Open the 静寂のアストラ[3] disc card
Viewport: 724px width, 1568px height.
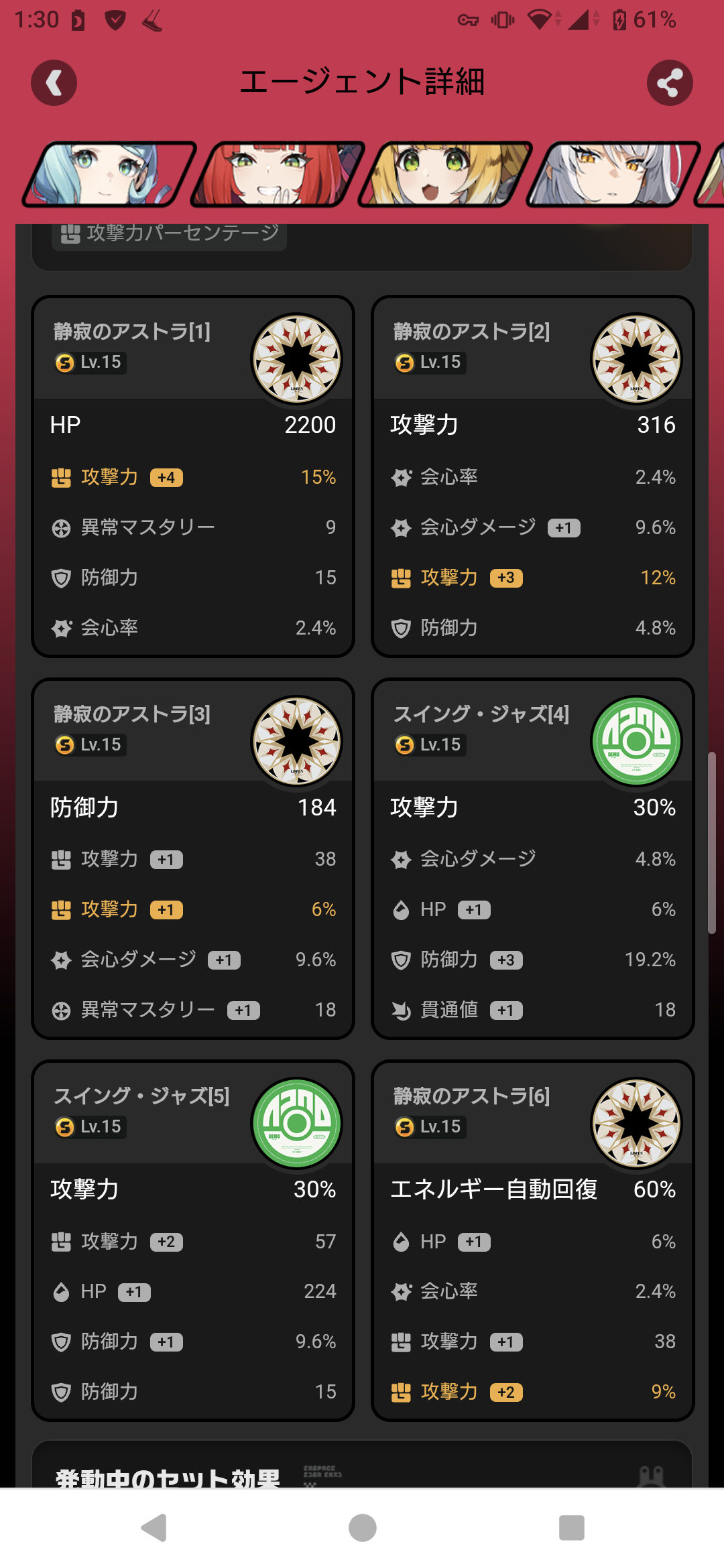(x=193, y=858)
